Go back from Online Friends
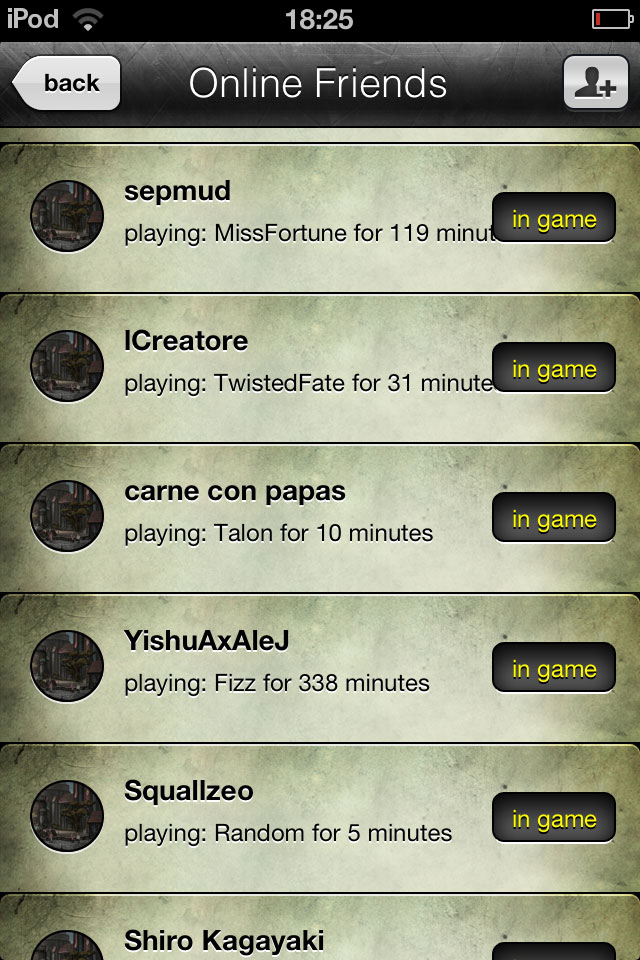 (68, 83)
